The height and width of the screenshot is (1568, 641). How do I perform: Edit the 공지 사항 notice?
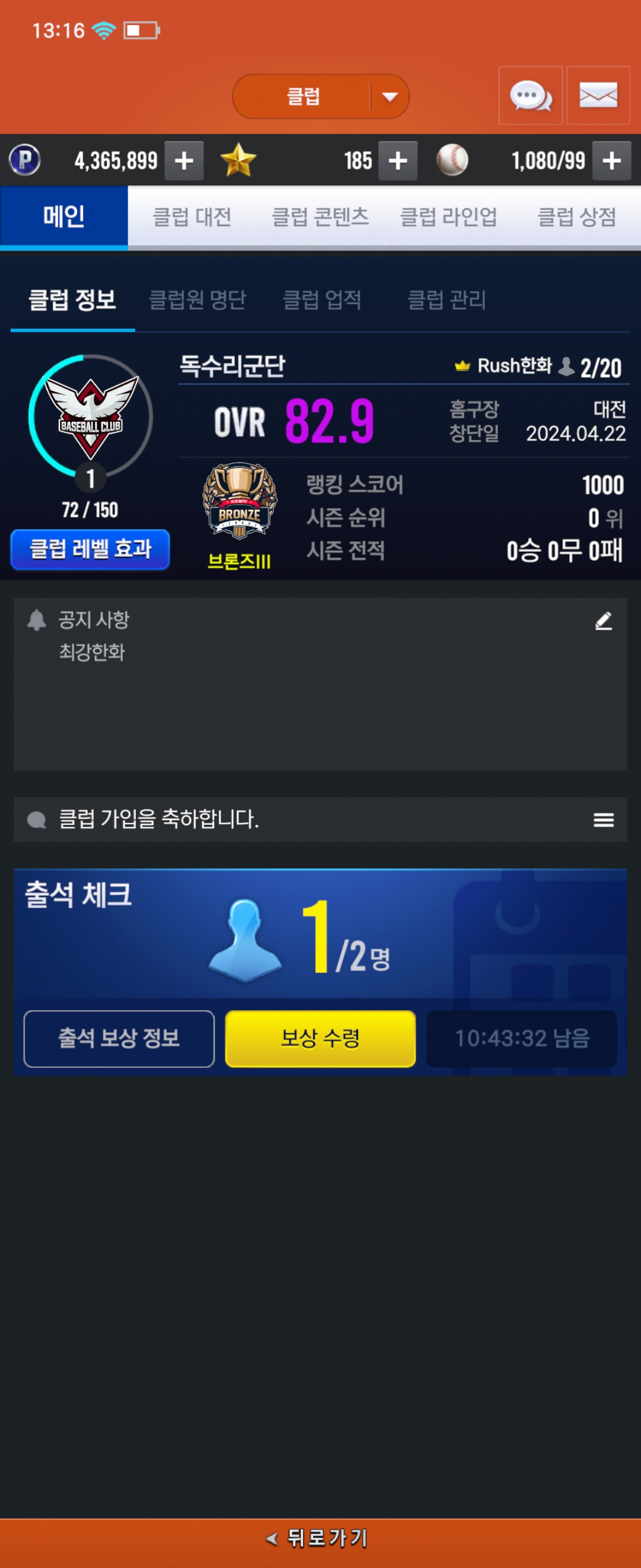coord(602,621)
